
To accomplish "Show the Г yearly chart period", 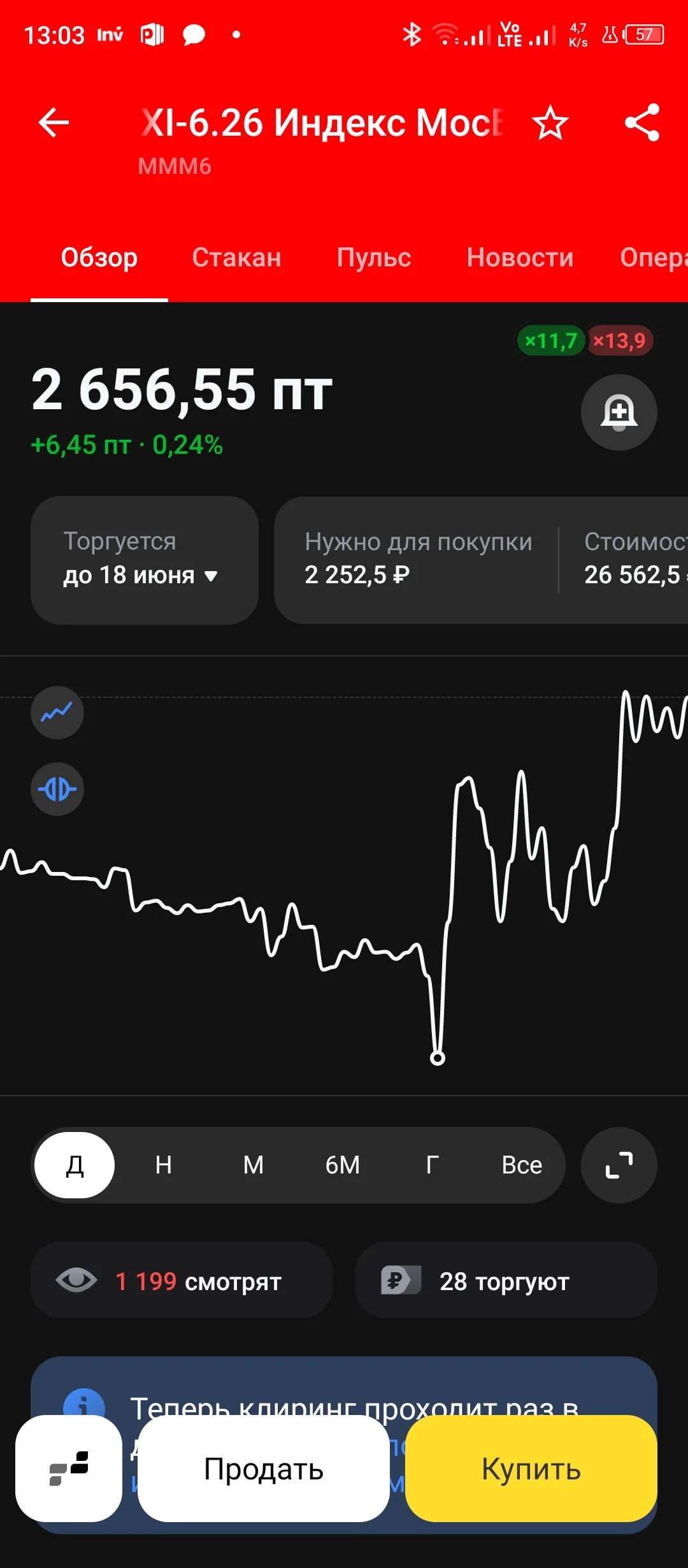I will [432, 1165].
